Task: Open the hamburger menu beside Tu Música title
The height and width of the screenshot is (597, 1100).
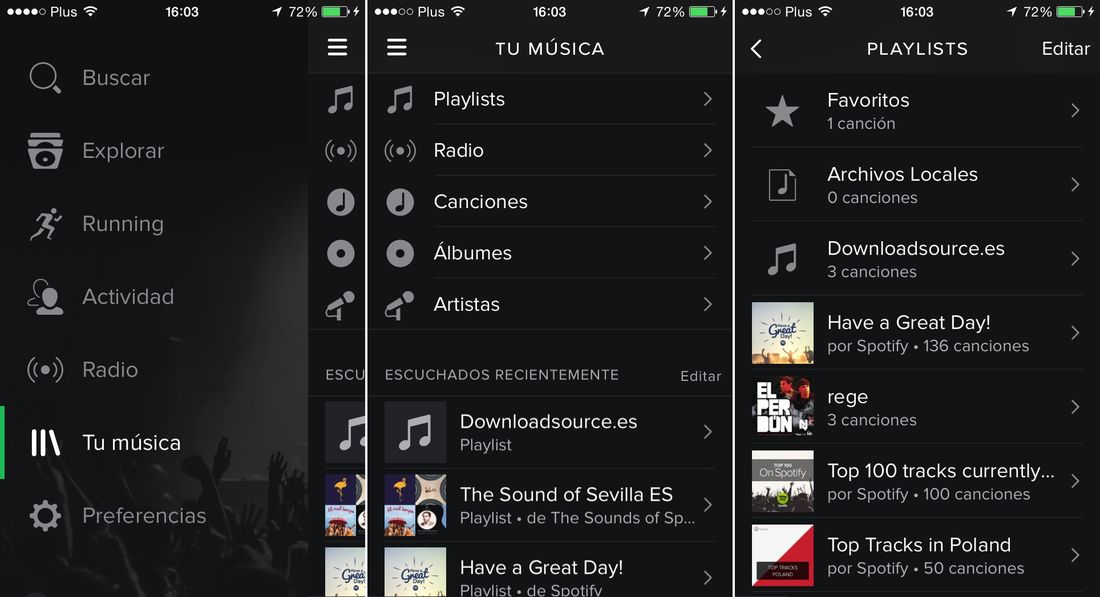Action: coord(397,48)
